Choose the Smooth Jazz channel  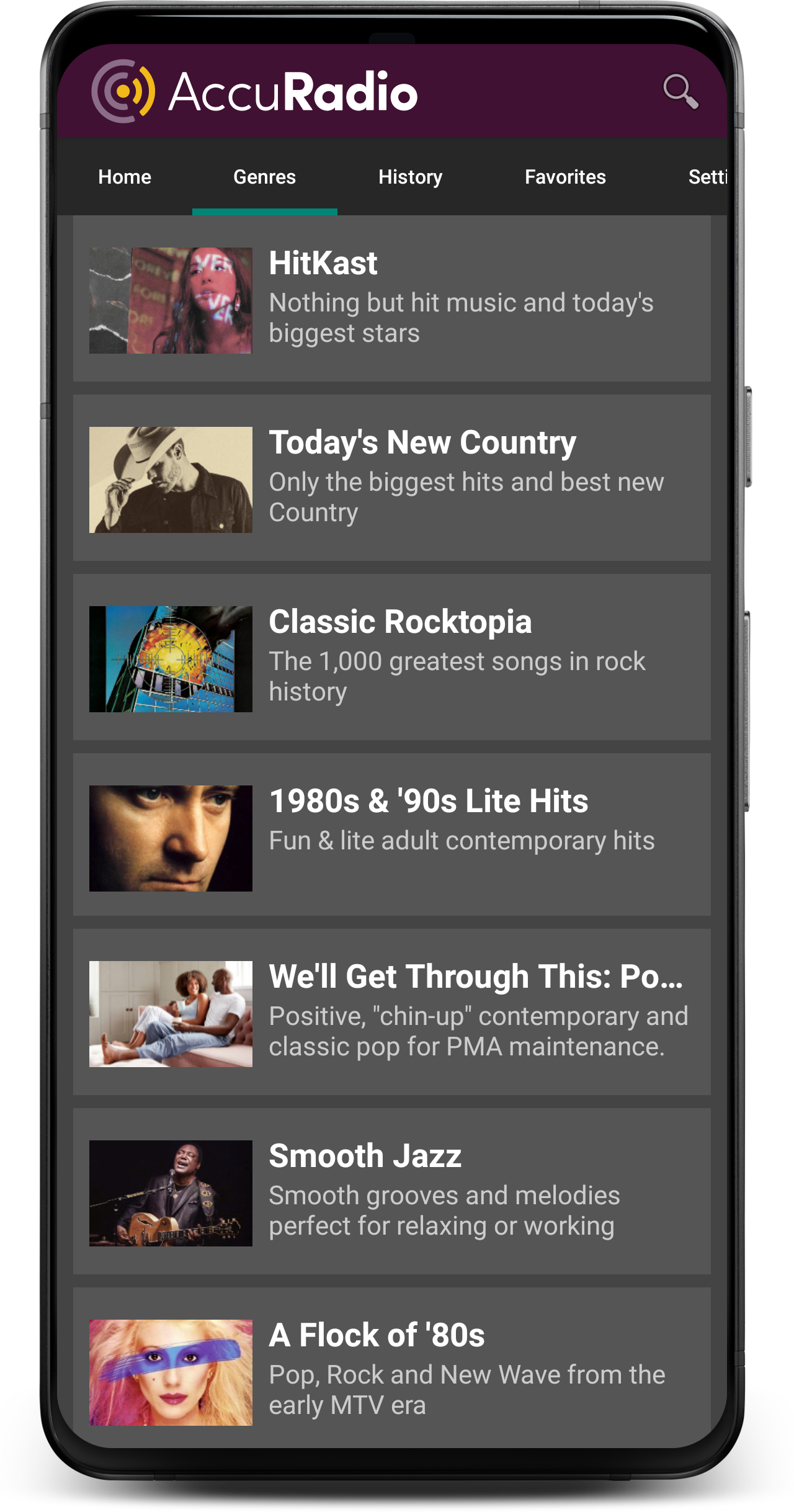[x=392, y=1191]
